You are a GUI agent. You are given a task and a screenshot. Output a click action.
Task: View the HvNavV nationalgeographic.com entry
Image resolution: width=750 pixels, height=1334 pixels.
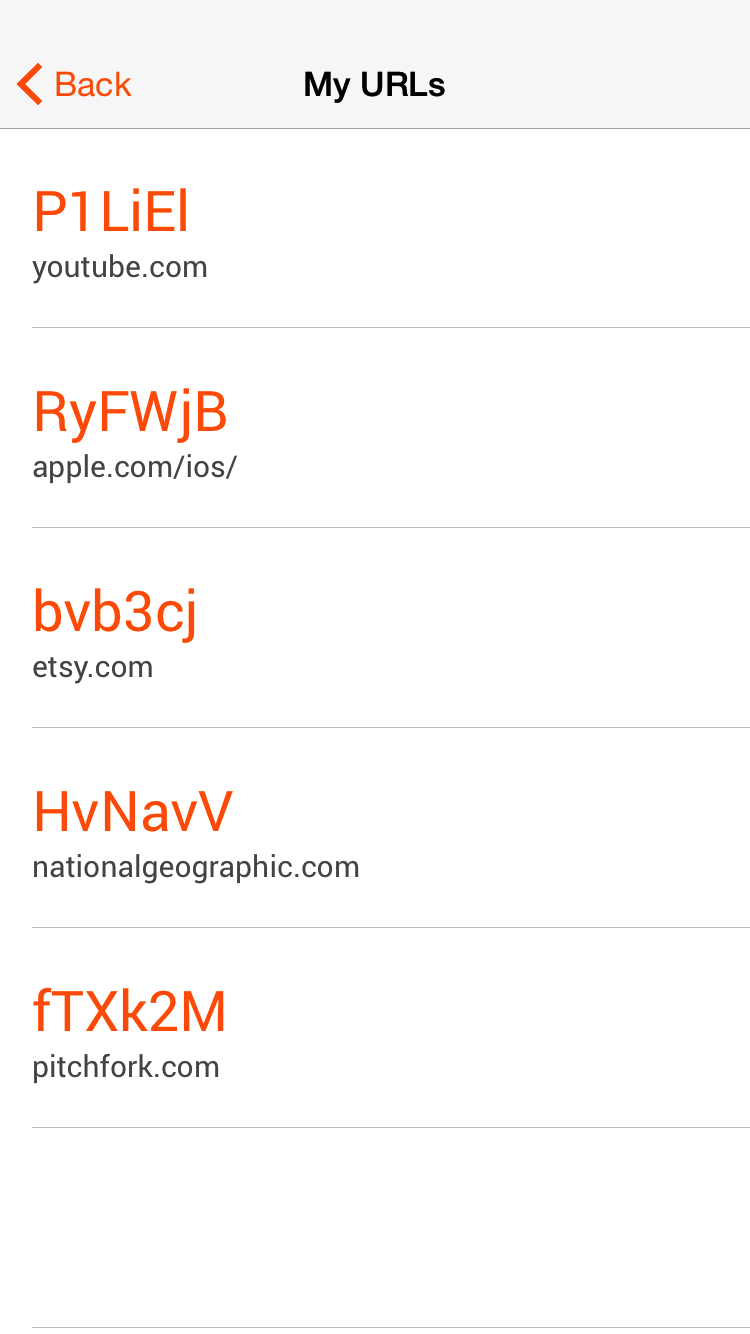click(375, 830)
